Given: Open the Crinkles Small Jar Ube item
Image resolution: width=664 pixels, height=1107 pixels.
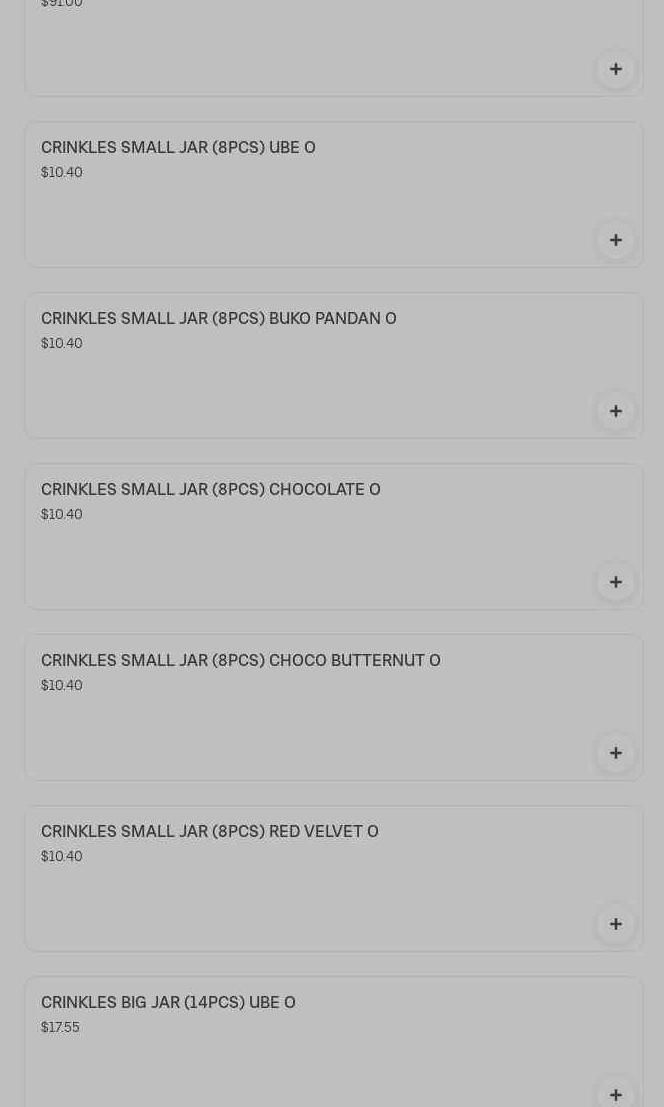Looking at the screenshot, I should [178, 148].
